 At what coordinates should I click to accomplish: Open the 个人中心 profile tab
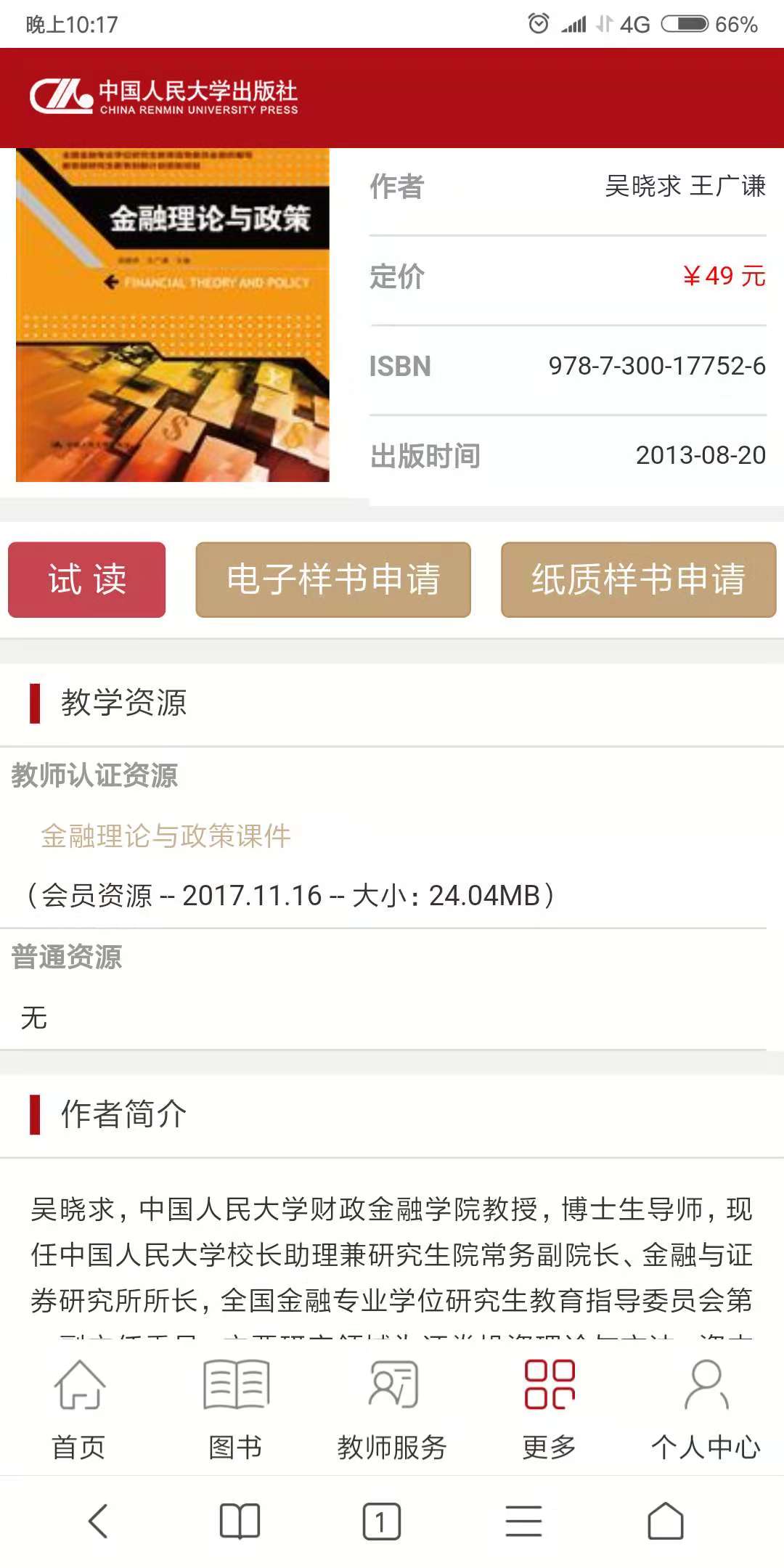pos(706,1409)
